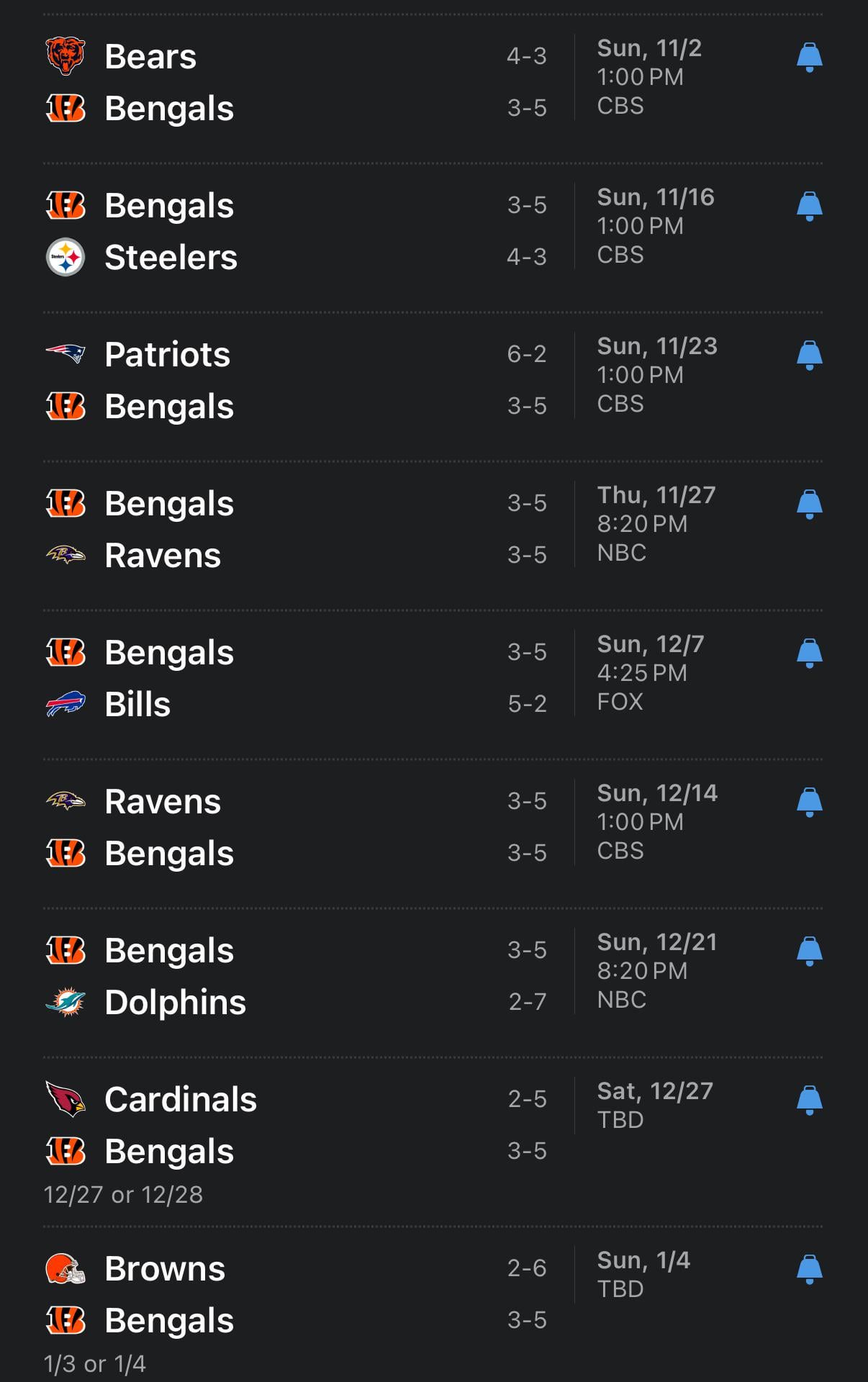Open the Bengals vs Dolphins matchup
Viewport: 868px width, 1382px height.
tap(288, 977)
